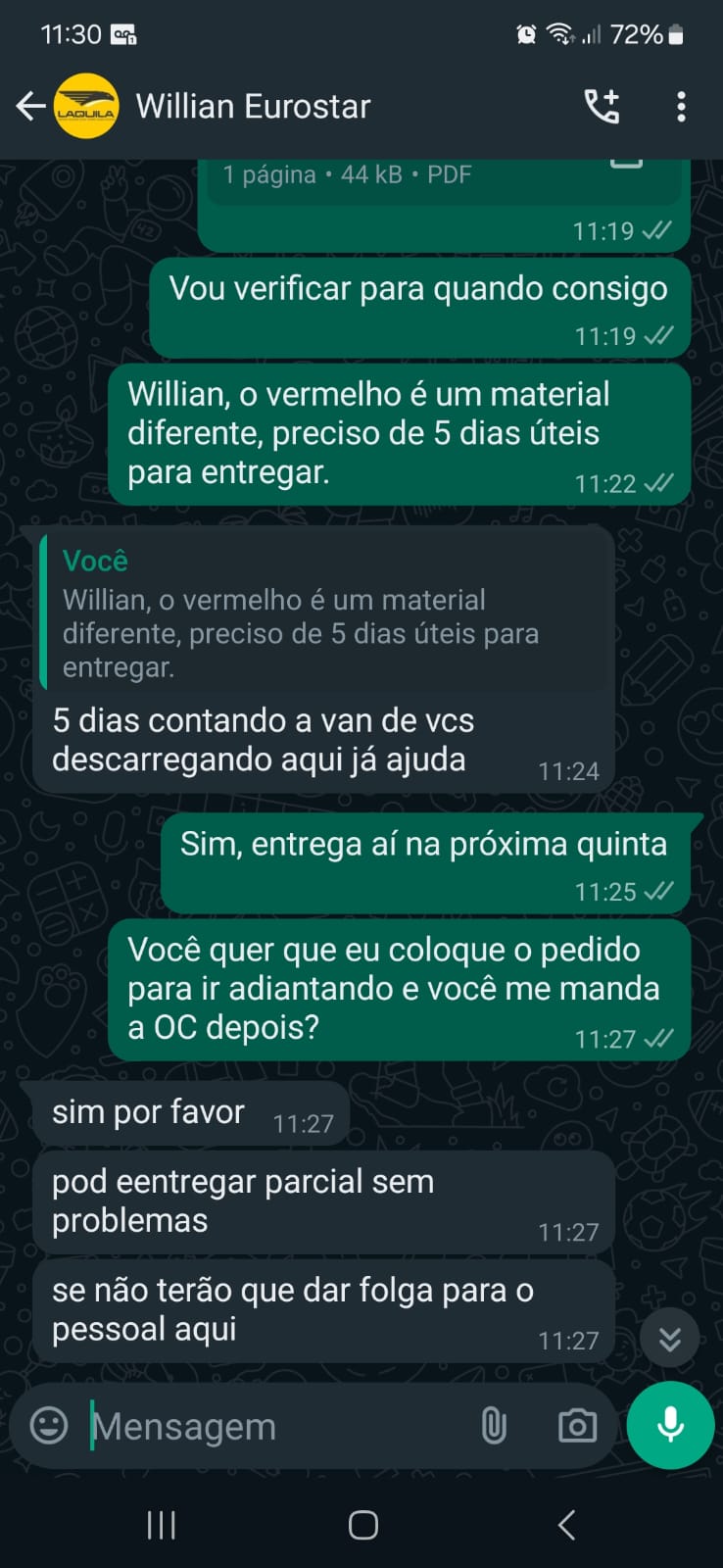Open the three-dot overflow menu
This screenshot has width=723, height=1568.
pyautogui.click(x=681, y=106)
